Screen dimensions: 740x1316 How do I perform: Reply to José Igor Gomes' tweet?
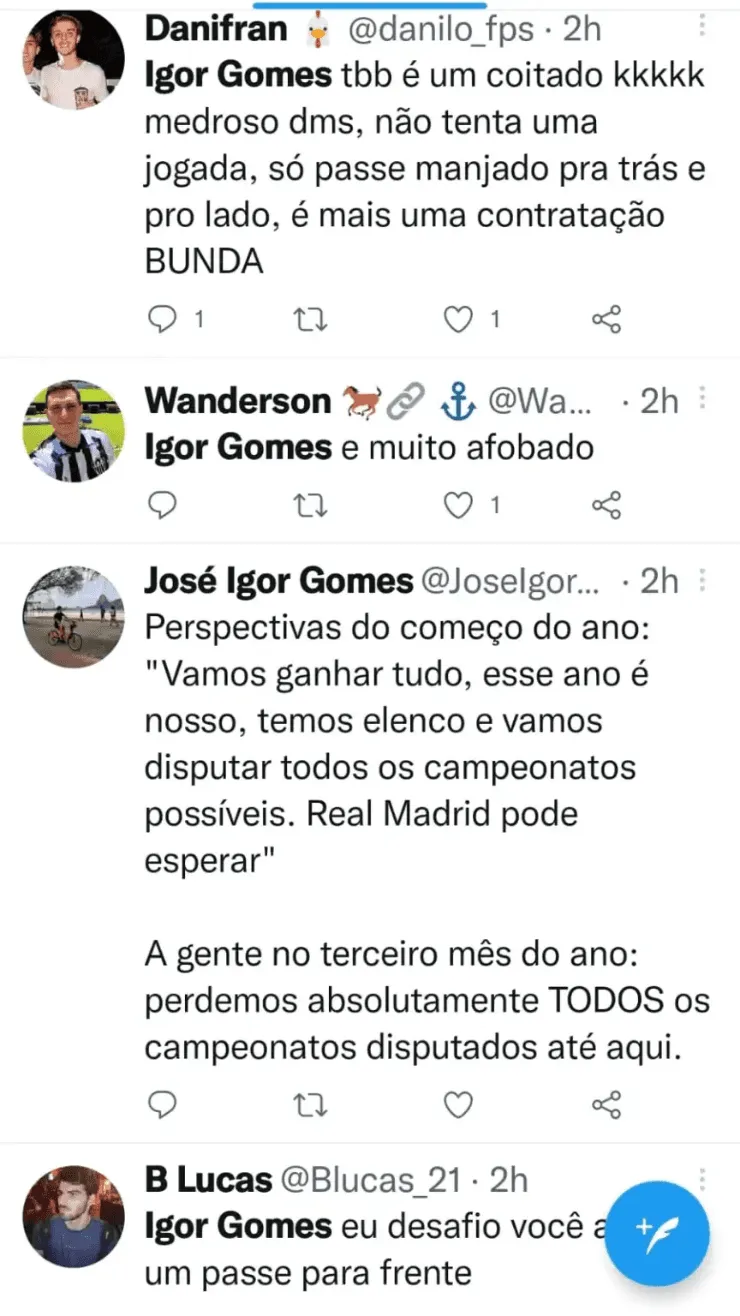[x=162, y=1104]
